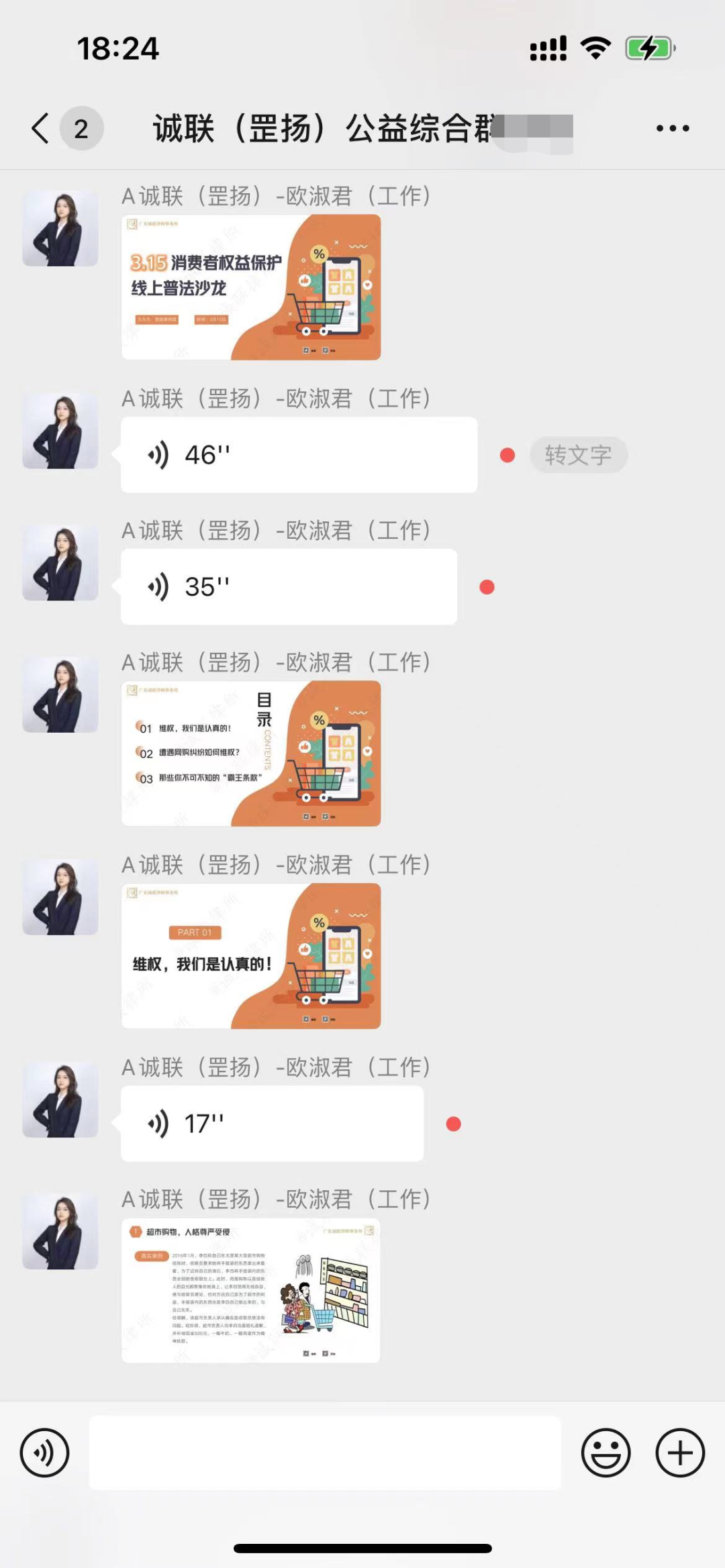
Task: Convert the 46'' voice message with 转文字
Action: click(578, 455)
